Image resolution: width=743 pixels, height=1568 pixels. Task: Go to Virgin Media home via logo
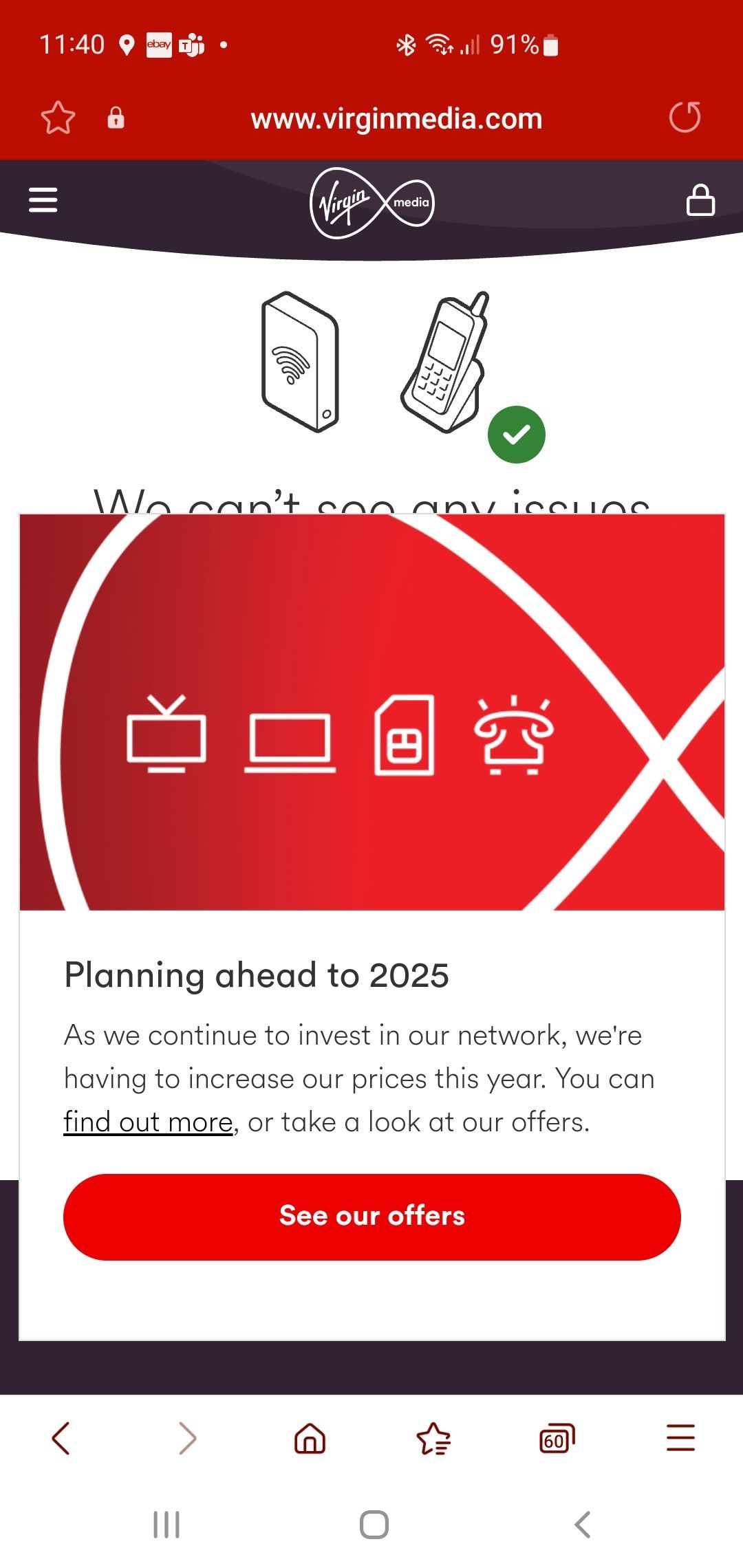coord(372,203)
